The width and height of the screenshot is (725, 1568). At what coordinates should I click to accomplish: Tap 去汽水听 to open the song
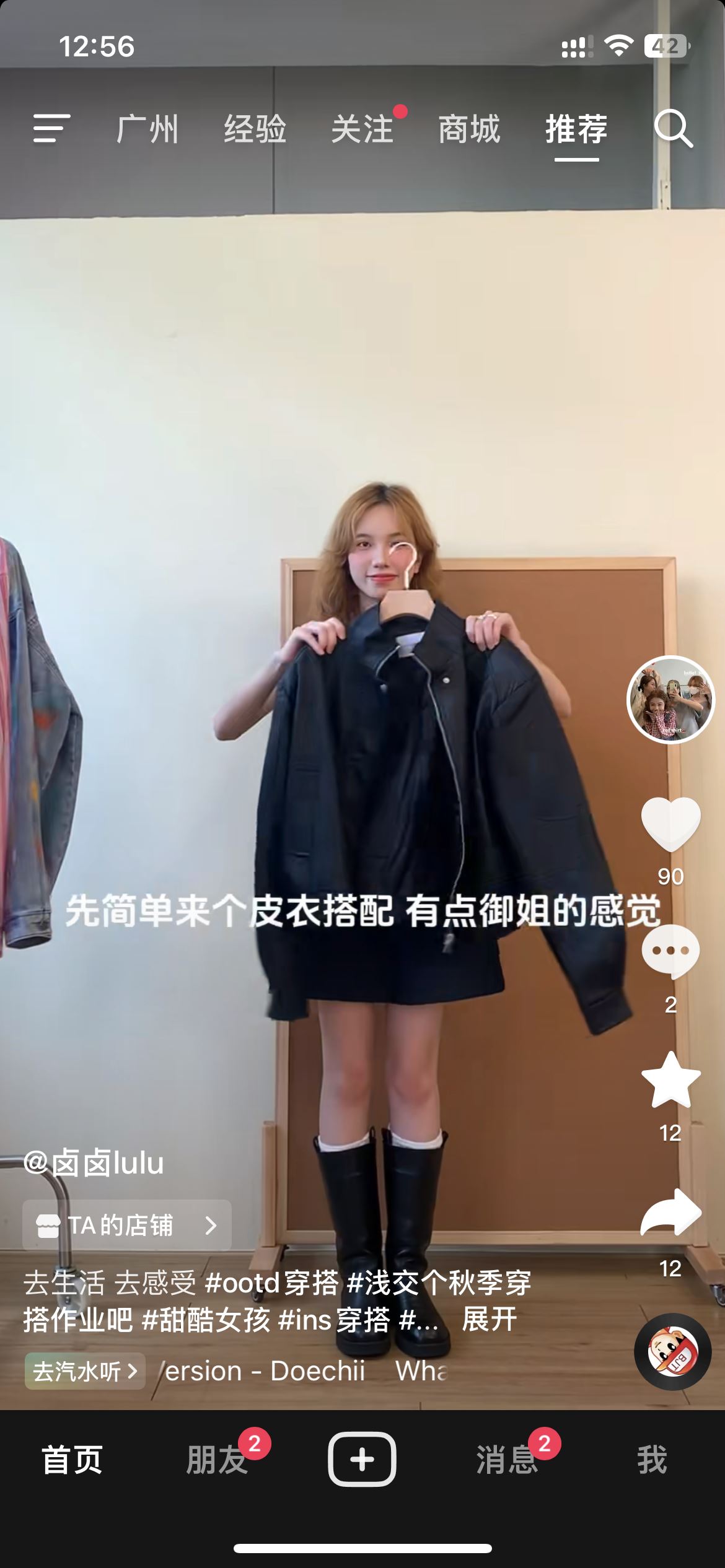pos(84,1370)
